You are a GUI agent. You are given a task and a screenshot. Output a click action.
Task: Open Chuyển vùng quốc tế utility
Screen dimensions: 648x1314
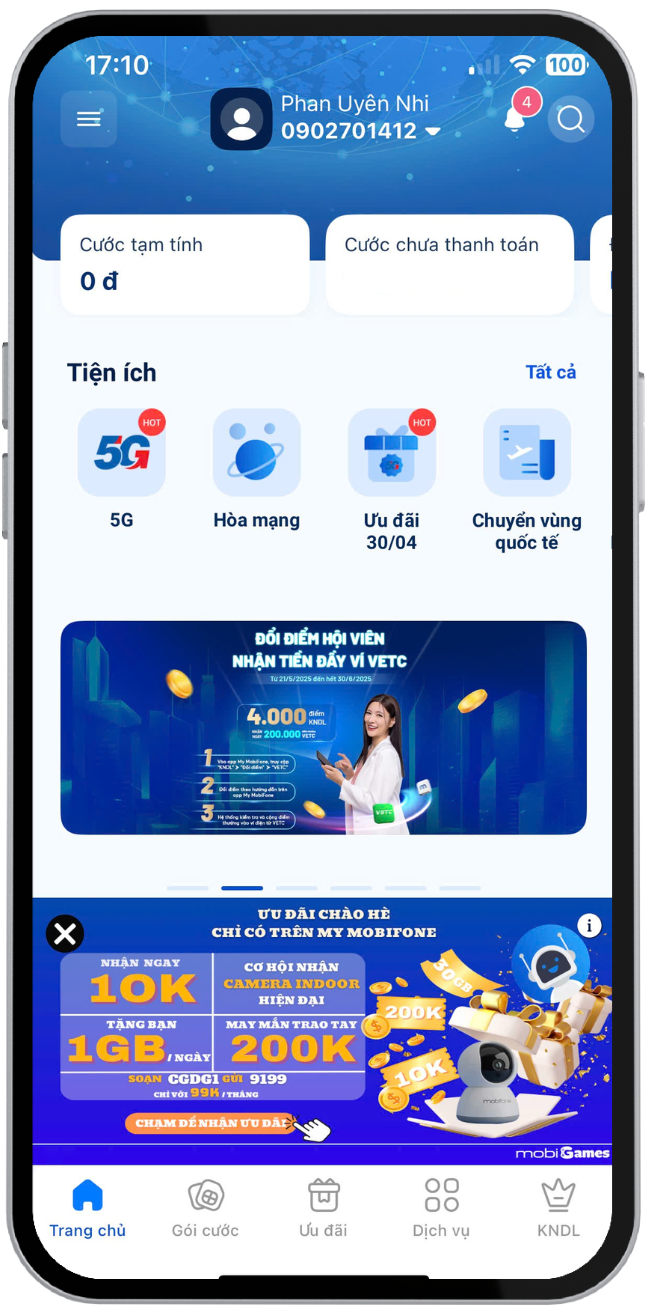tap(526, 453)
